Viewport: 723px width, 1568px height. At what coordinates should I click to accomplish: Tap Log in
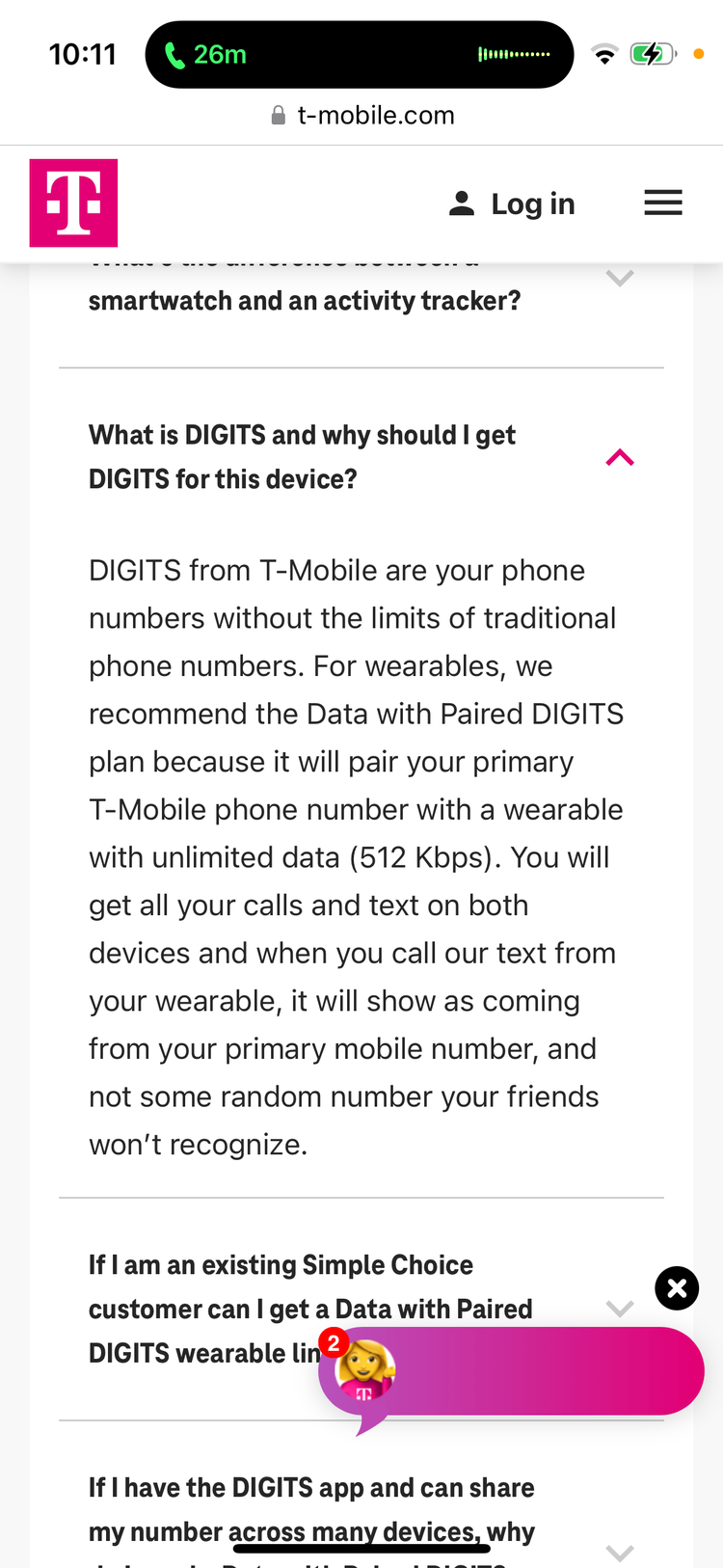tap(512, 203)
